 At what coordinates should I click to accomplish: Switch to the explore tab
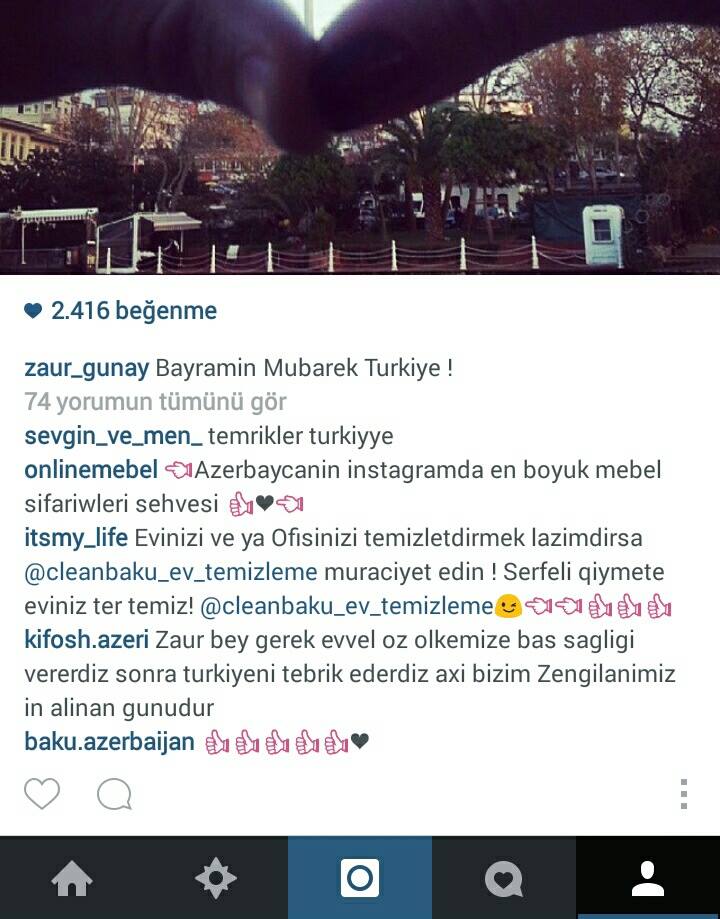click(x=216, y=878)
